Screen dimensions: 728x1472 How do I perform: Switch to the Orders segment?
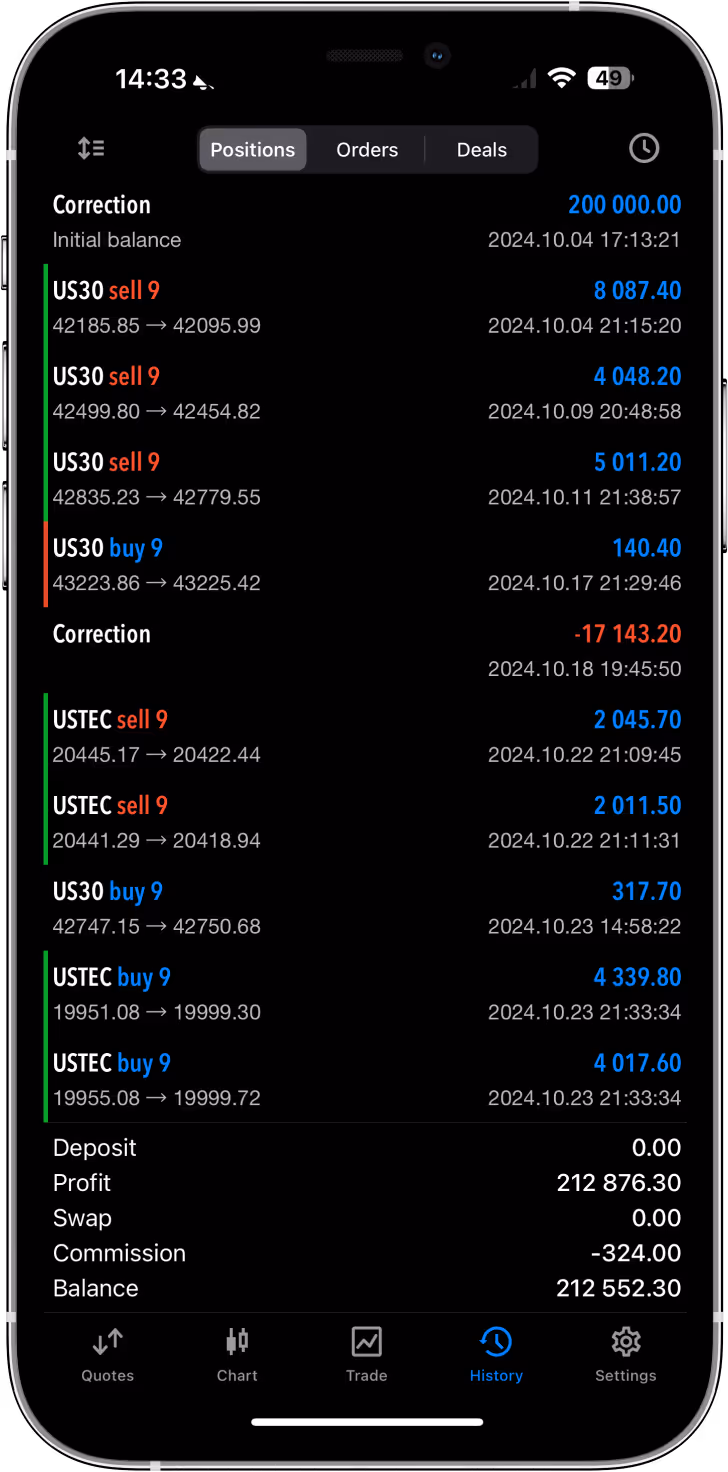pyautogui.click(x=367, y=150)
